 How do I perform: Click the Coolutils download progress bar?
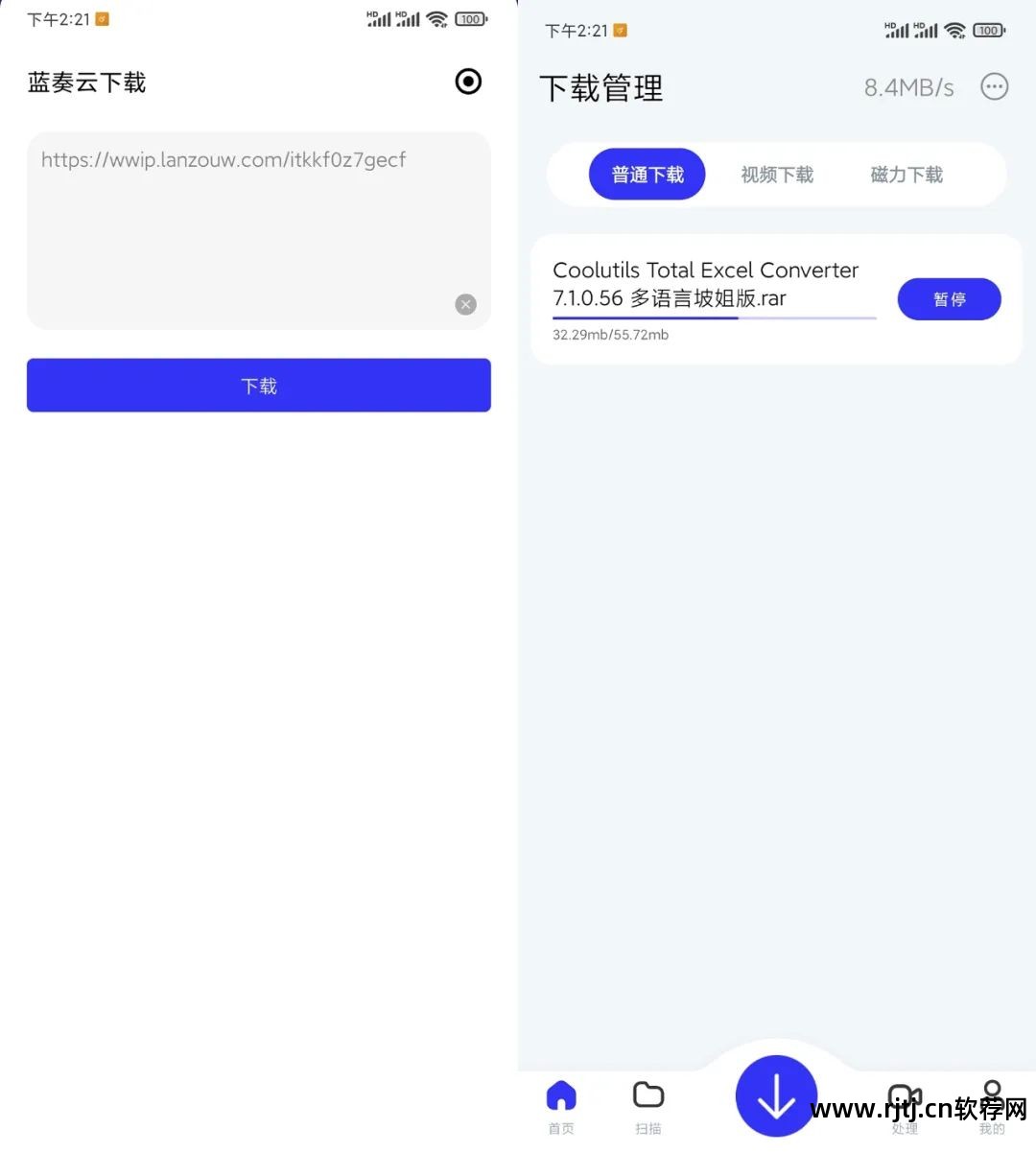click(715, 317)
